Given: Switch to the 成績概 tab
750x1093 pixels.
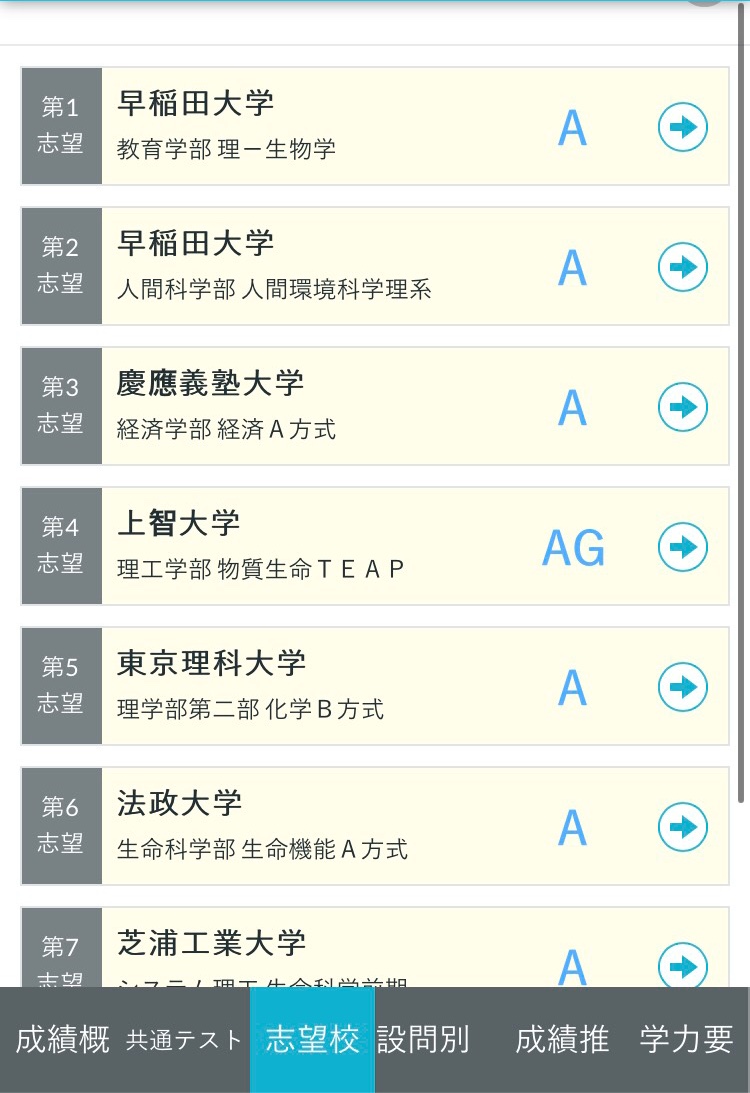Looking at the screenshot, I should click(62, 1040).
